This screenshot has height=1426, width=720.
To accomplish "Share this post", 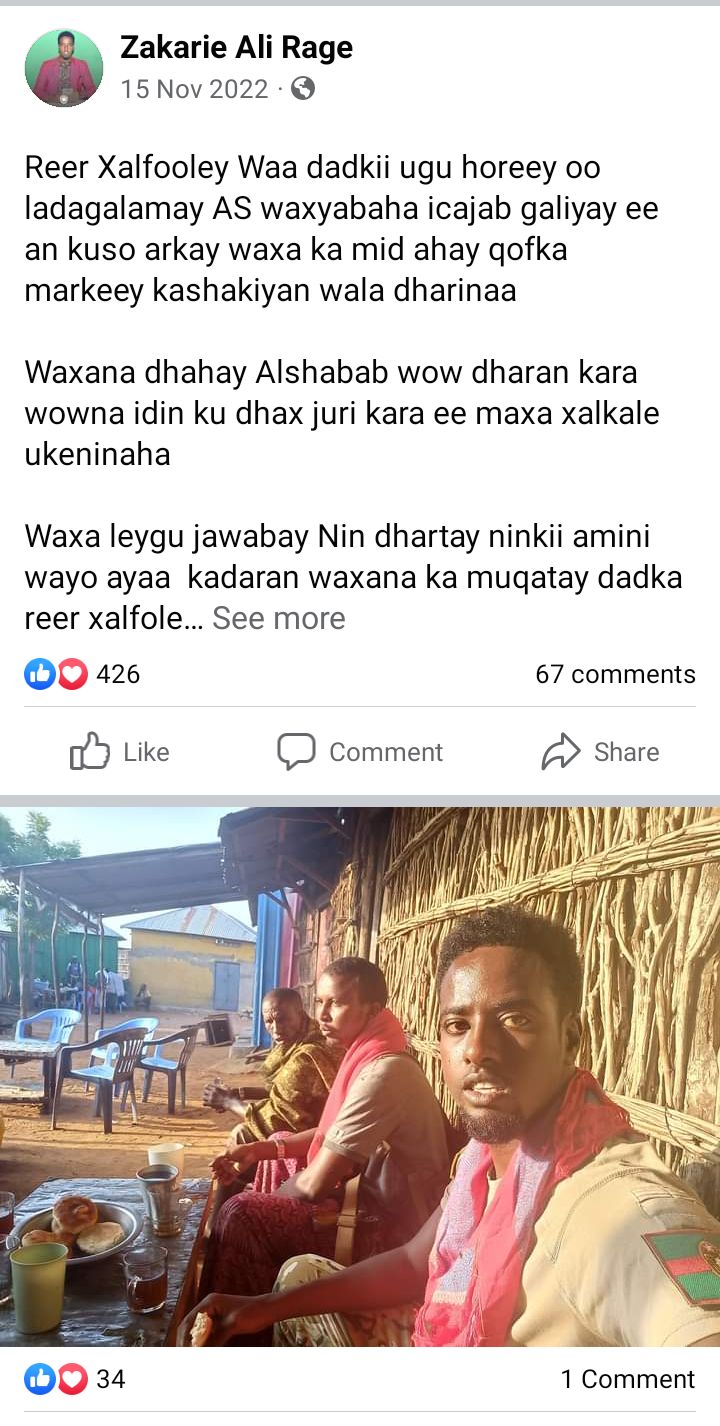I will click(x=600, y=752).
